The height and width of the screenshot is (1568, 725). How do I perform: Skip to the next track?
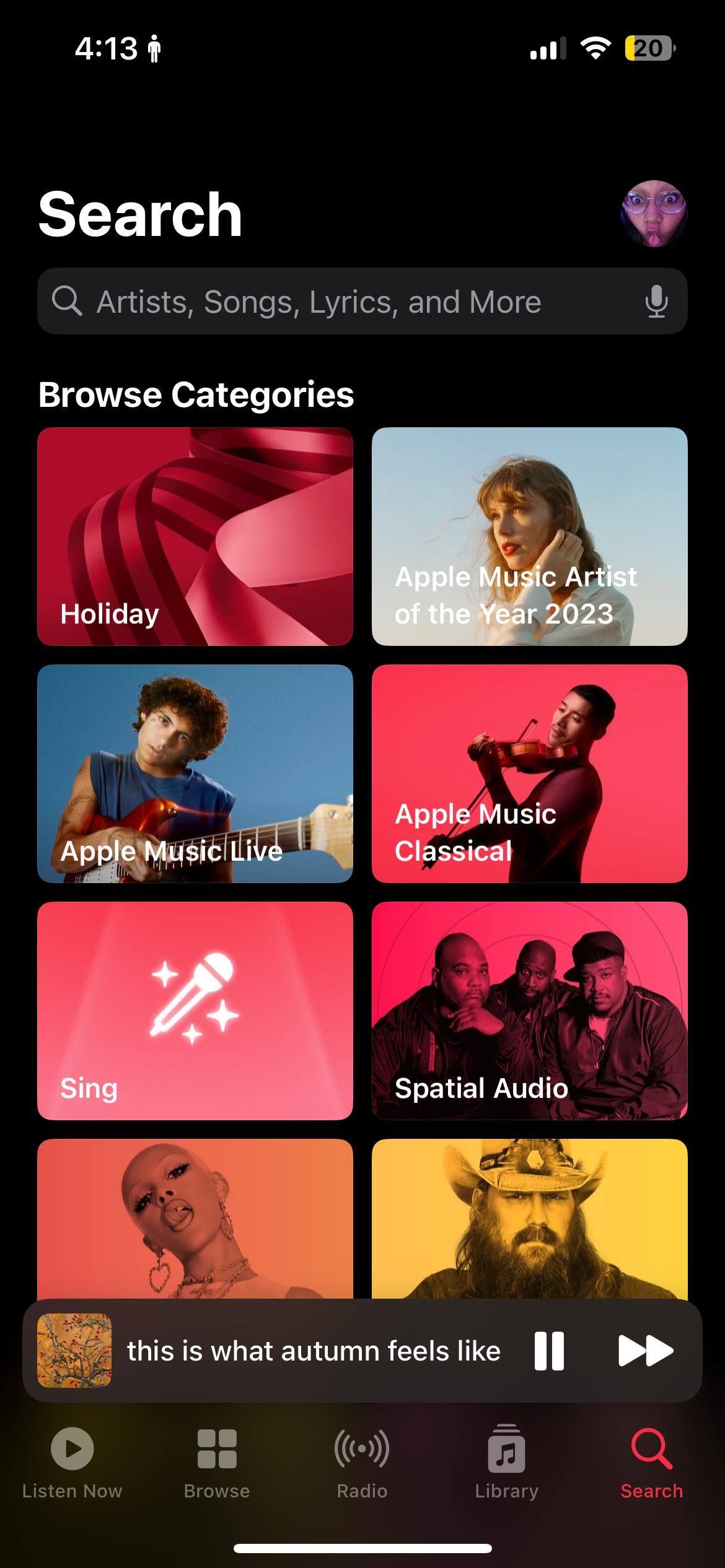(646, 1351)
